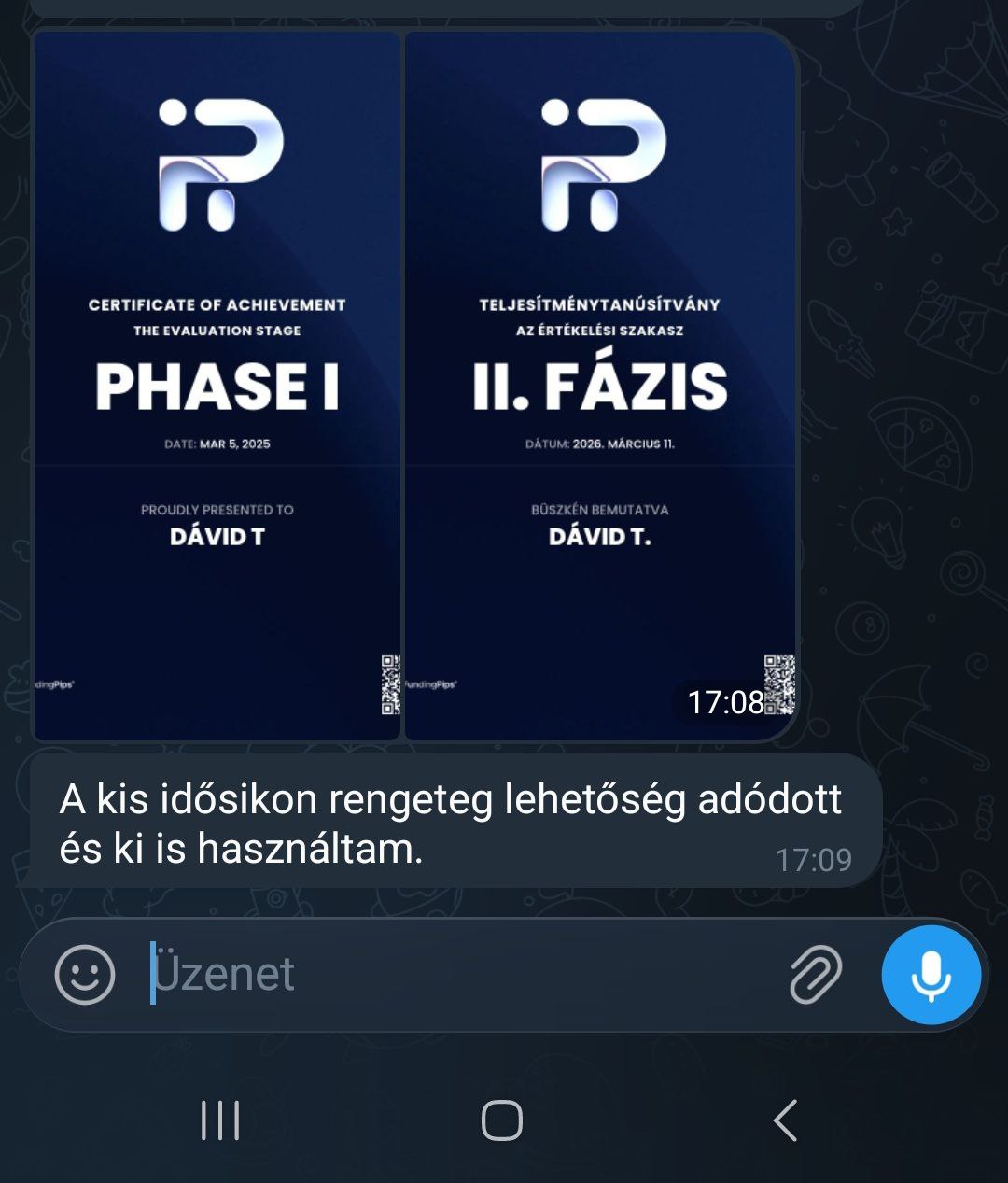Viewport: 1008px width, 1183px height.
Task: Go back with the system back button
Action: click(x=785, y=1120)
